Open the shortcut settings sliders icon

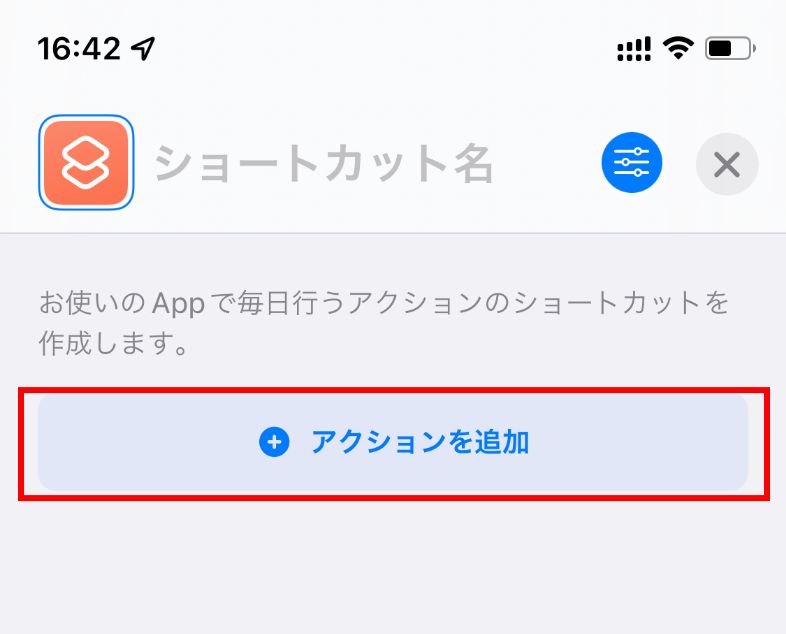point(631,163)
